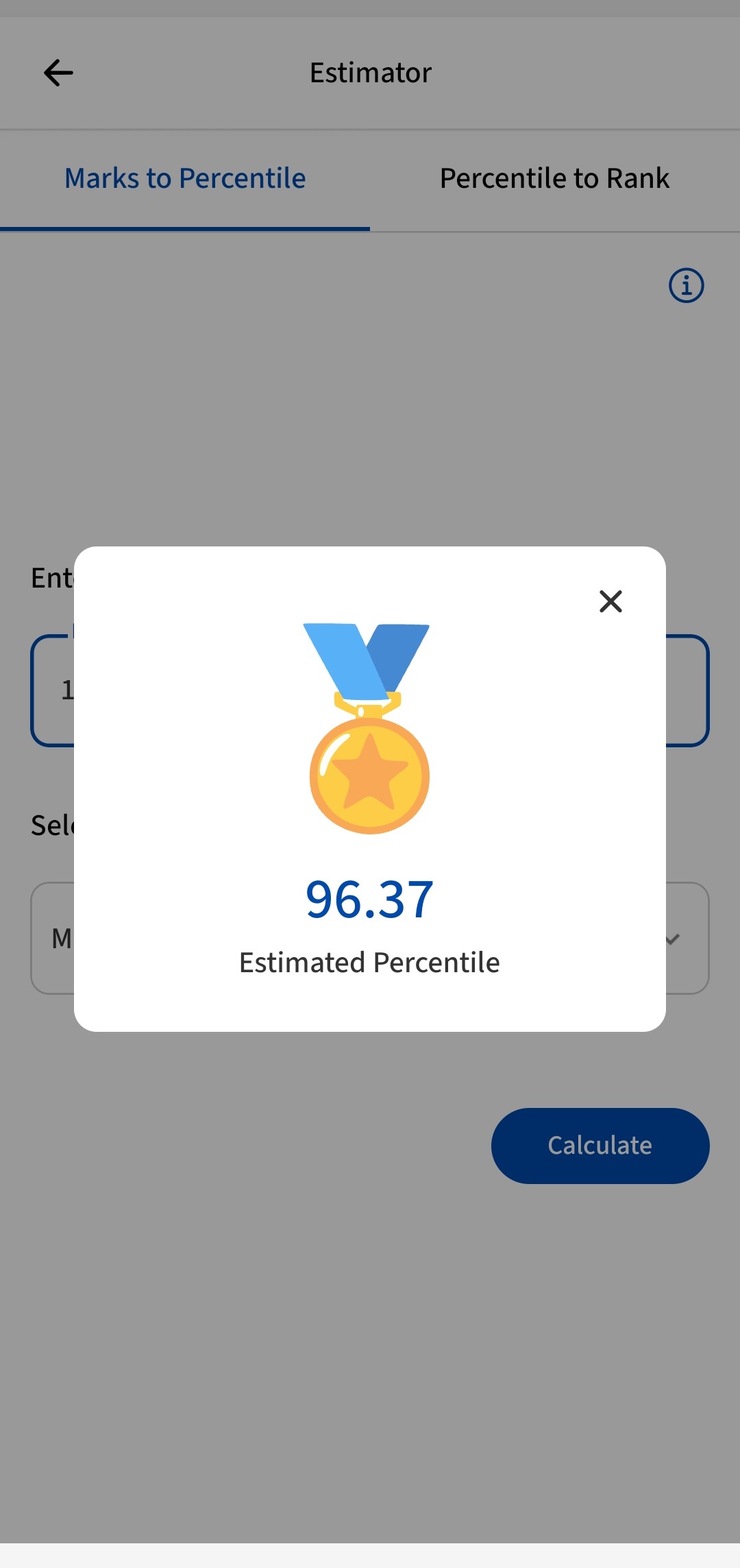Click Calculate to recompute the percentile
Screen dimensions: 740x1568
[600, 1145]
